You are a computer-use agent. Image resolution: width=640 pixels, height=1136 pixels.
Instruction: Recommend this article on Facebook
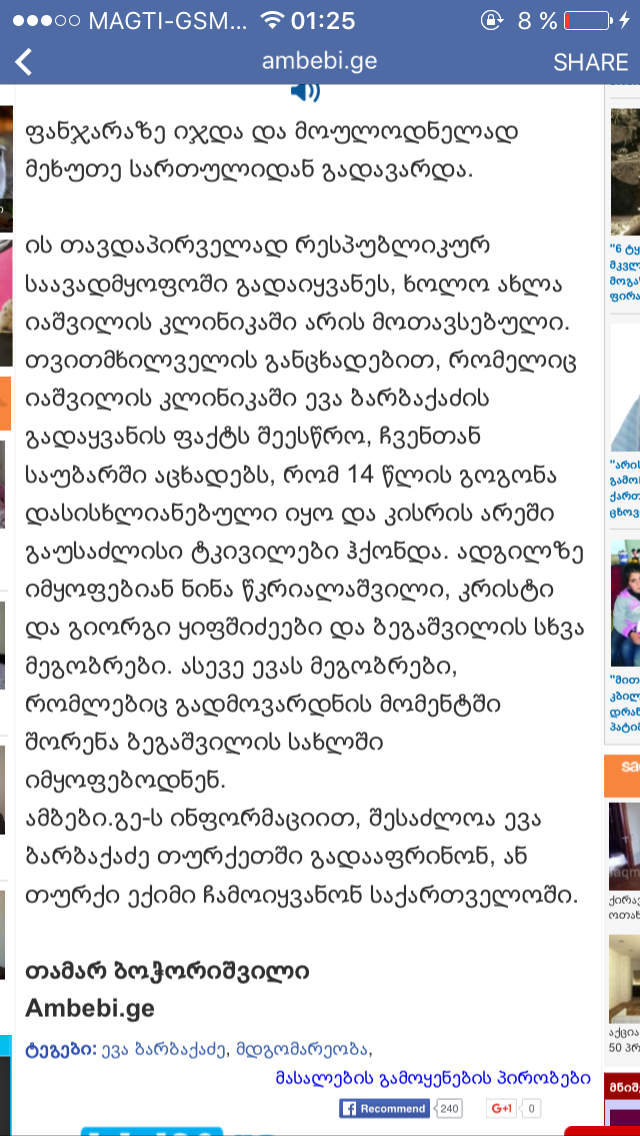pos(385,1108)
